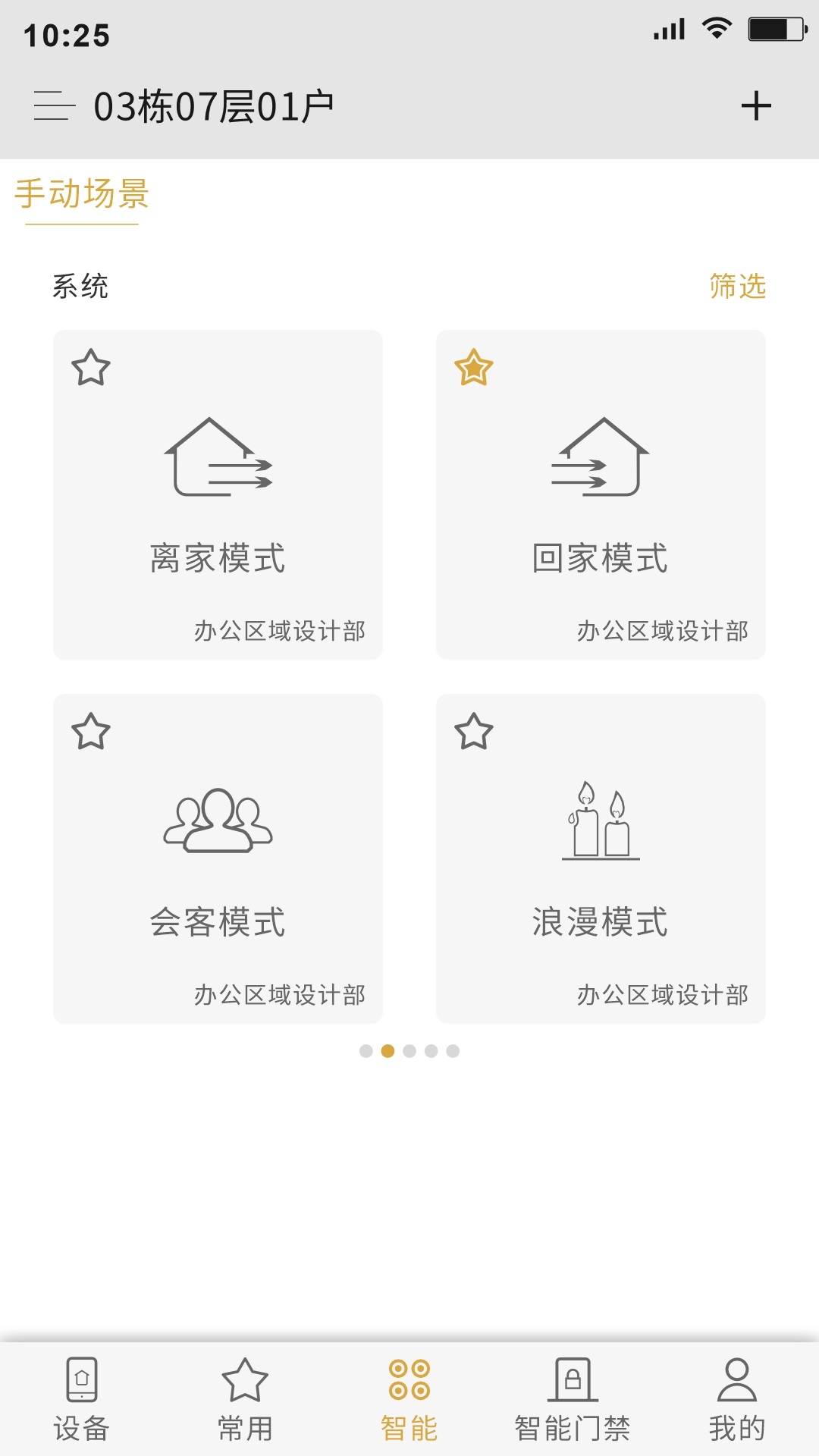Screen dimensions: 819x1456
Task: Activate the 回家模式 home mode scene
Action: 601,493
